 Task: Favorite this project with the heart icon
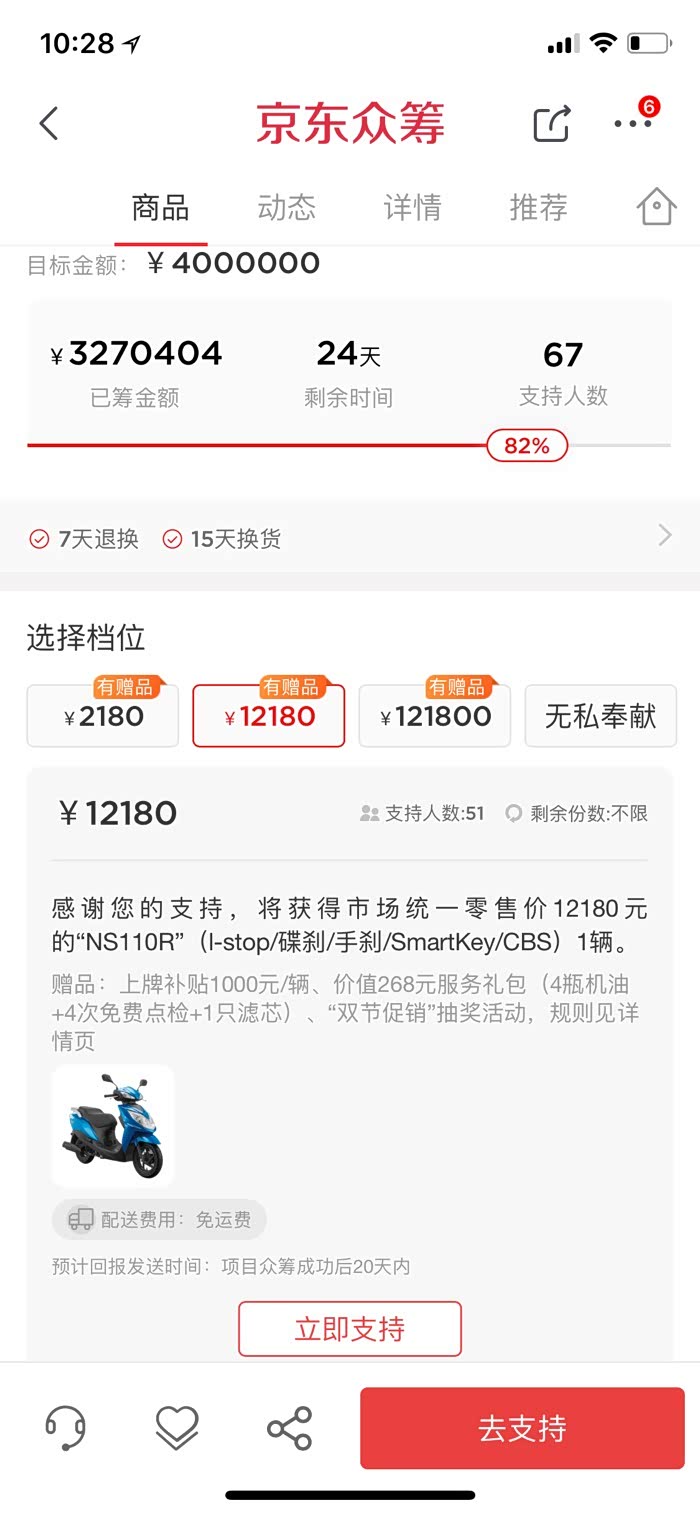pos(177,1428)
